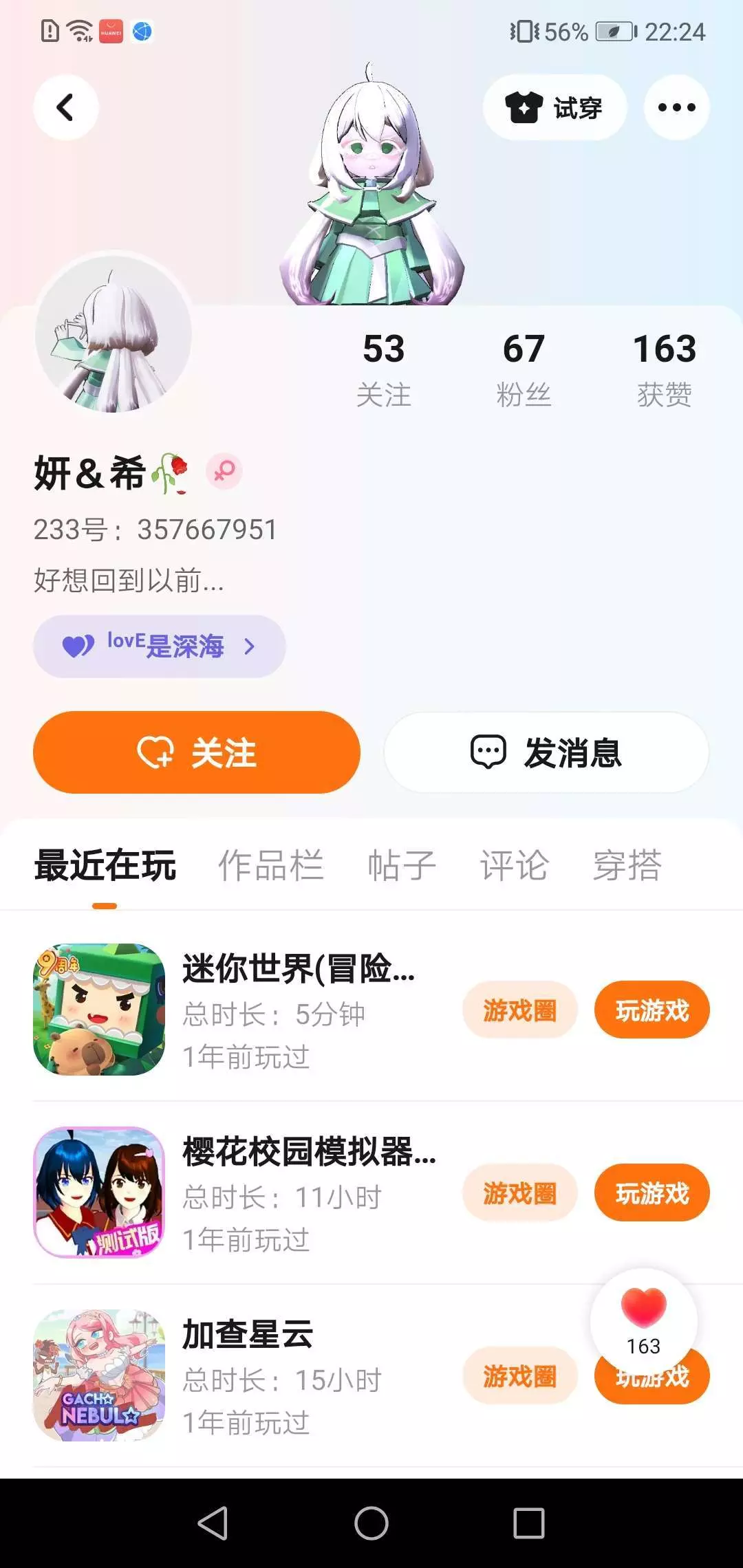Switch to the 穿搭 tab
Viewport: 743px width, 1568px height.
pyautogui.click(x=627, y=865)
